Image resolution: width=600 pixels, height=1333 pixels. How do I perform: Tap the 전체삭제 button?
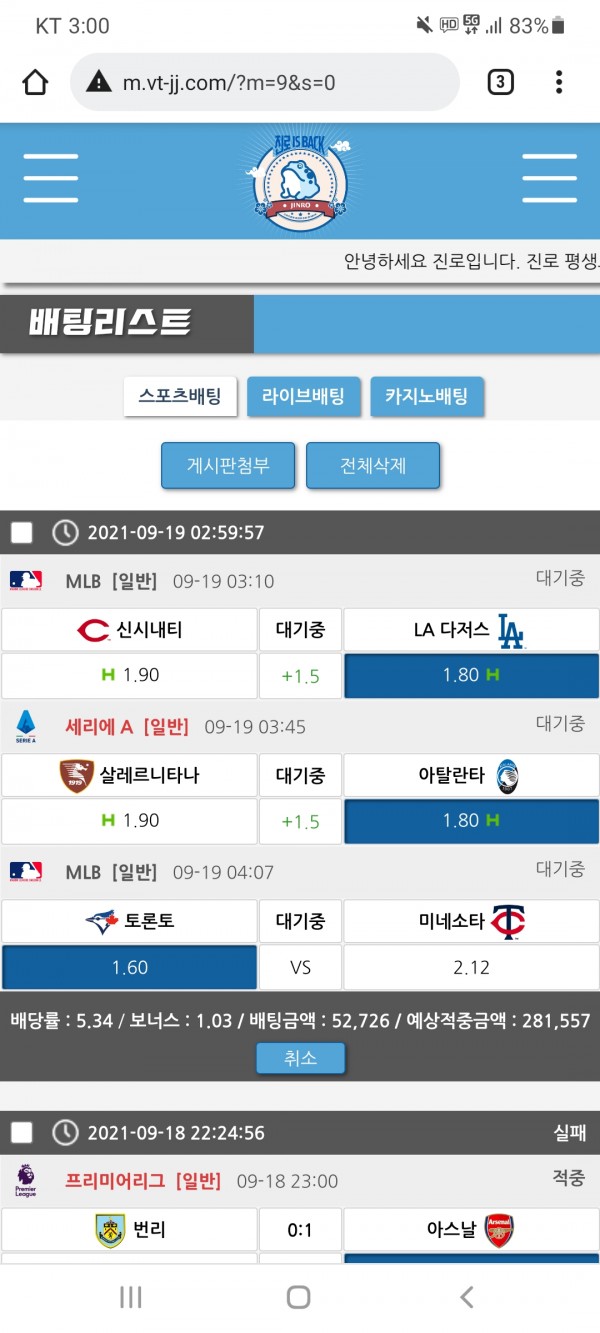point(373,466)
